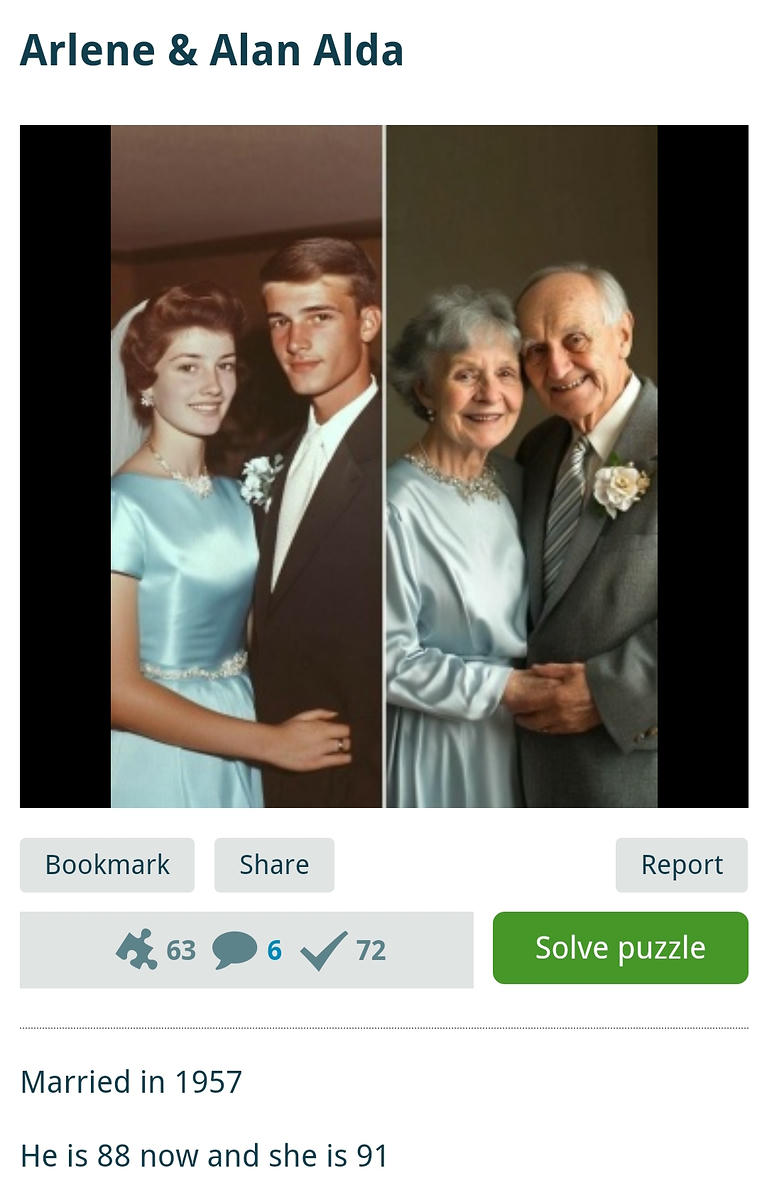The image size is (767, 1200).
Task: Open the 6 comments
Action: (x=247, y=950)
